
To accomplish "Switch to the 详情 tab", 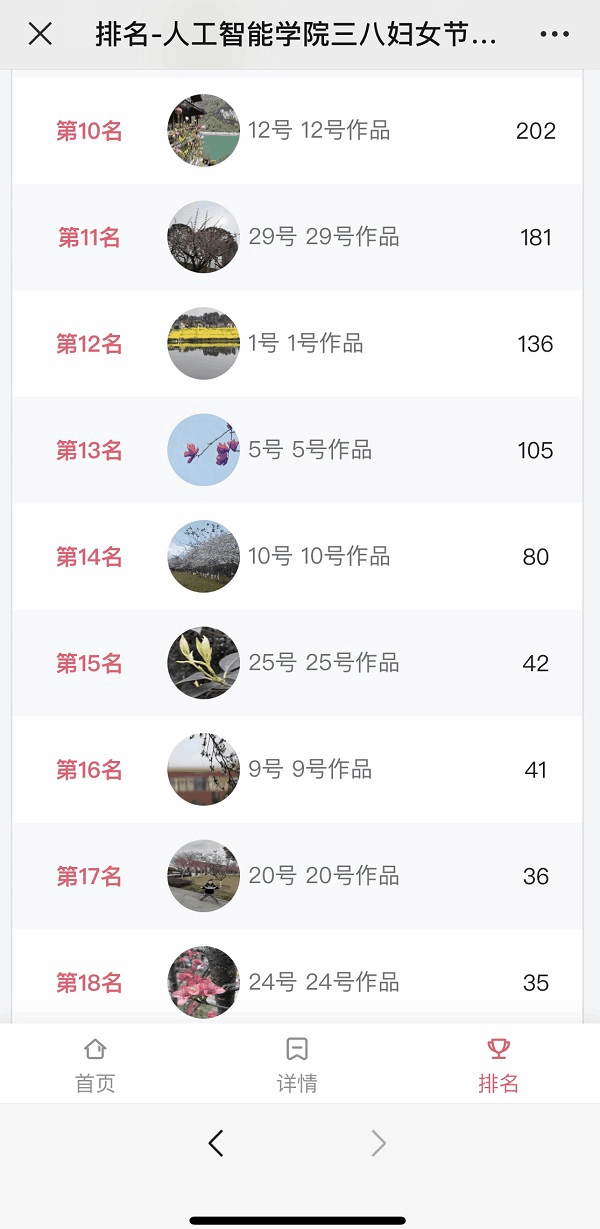I will pos(297,1065).
